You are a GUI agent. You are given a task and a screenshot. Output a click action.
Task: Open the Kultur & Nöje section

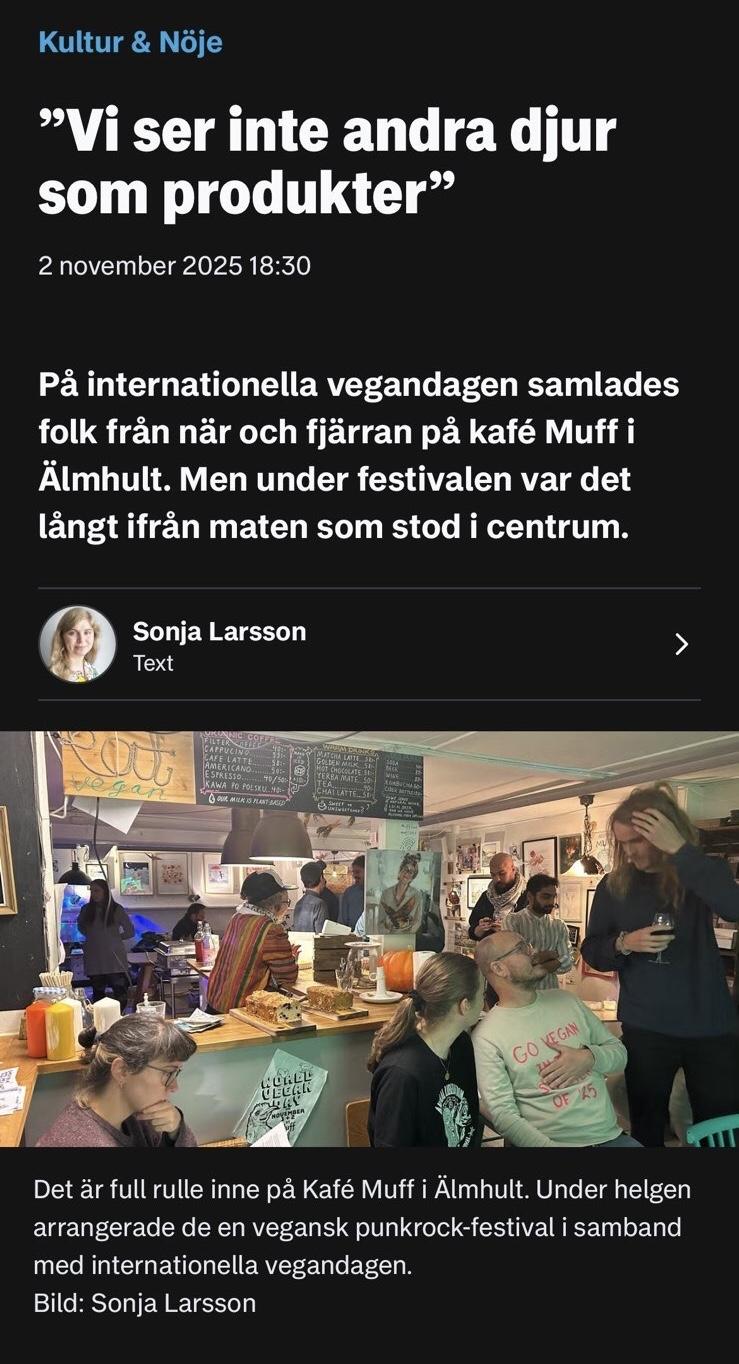(x=130, y=42)
